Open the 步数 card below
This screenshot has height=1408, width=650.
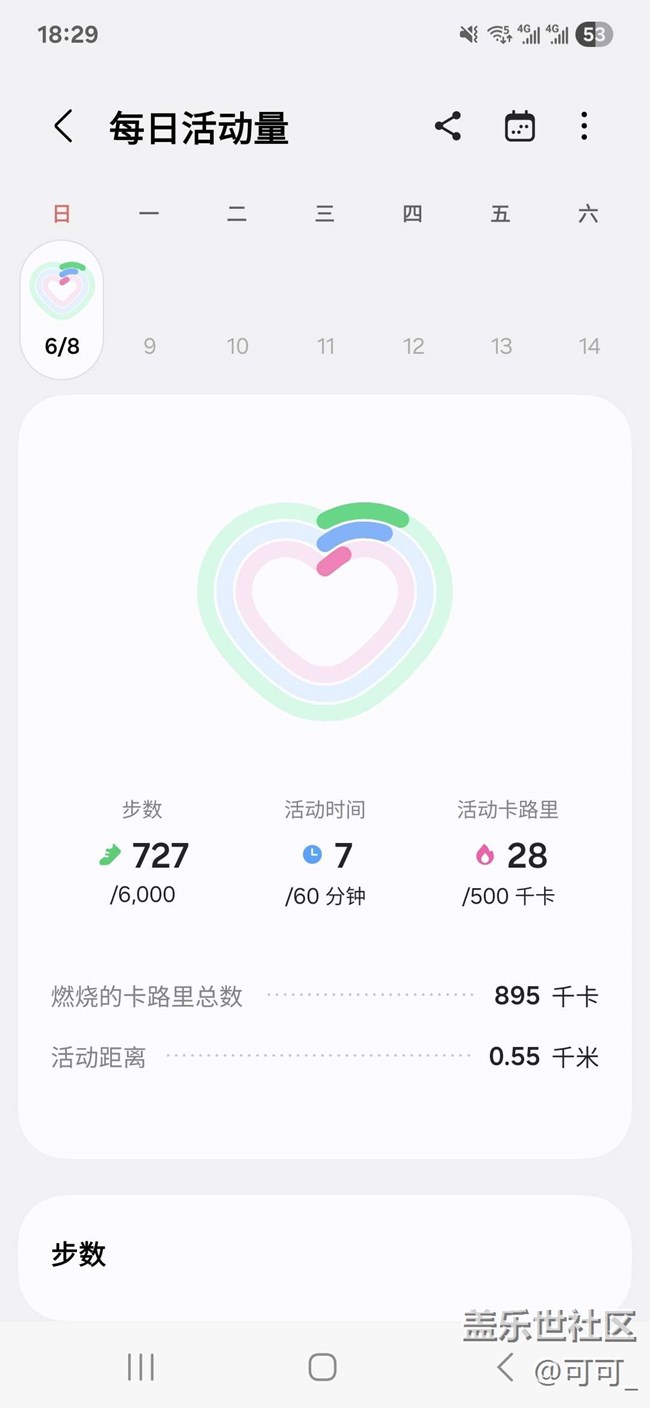point(325,1256)
